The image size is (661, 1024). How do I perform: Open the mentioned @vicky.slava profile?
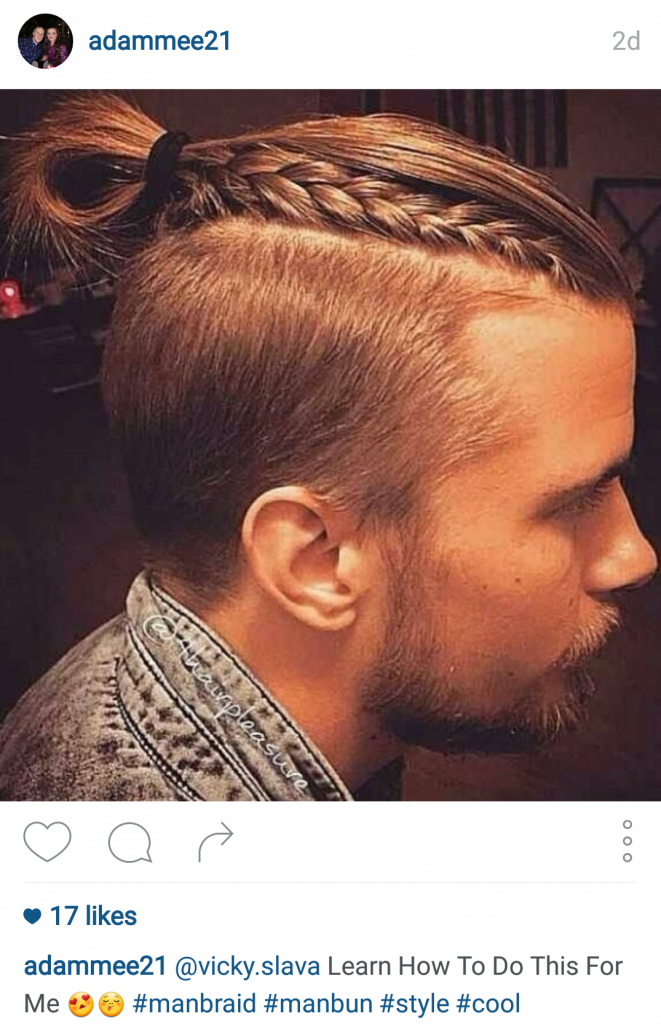click(x=248, y=967)
